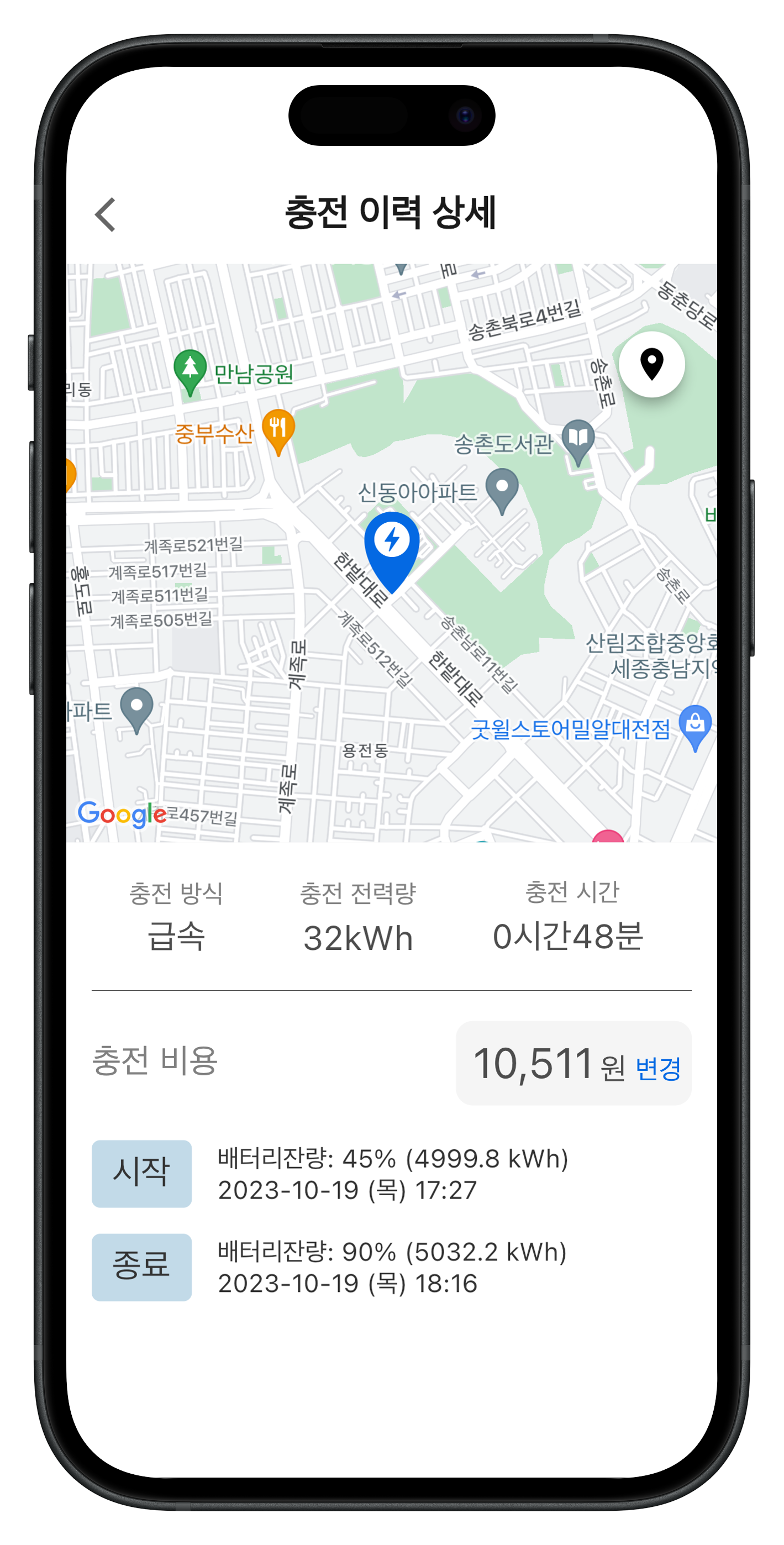Viewport: 784px width, 1545px height.
Task: Select the 중부수산 restaurant marker
Action: (278, 429)
